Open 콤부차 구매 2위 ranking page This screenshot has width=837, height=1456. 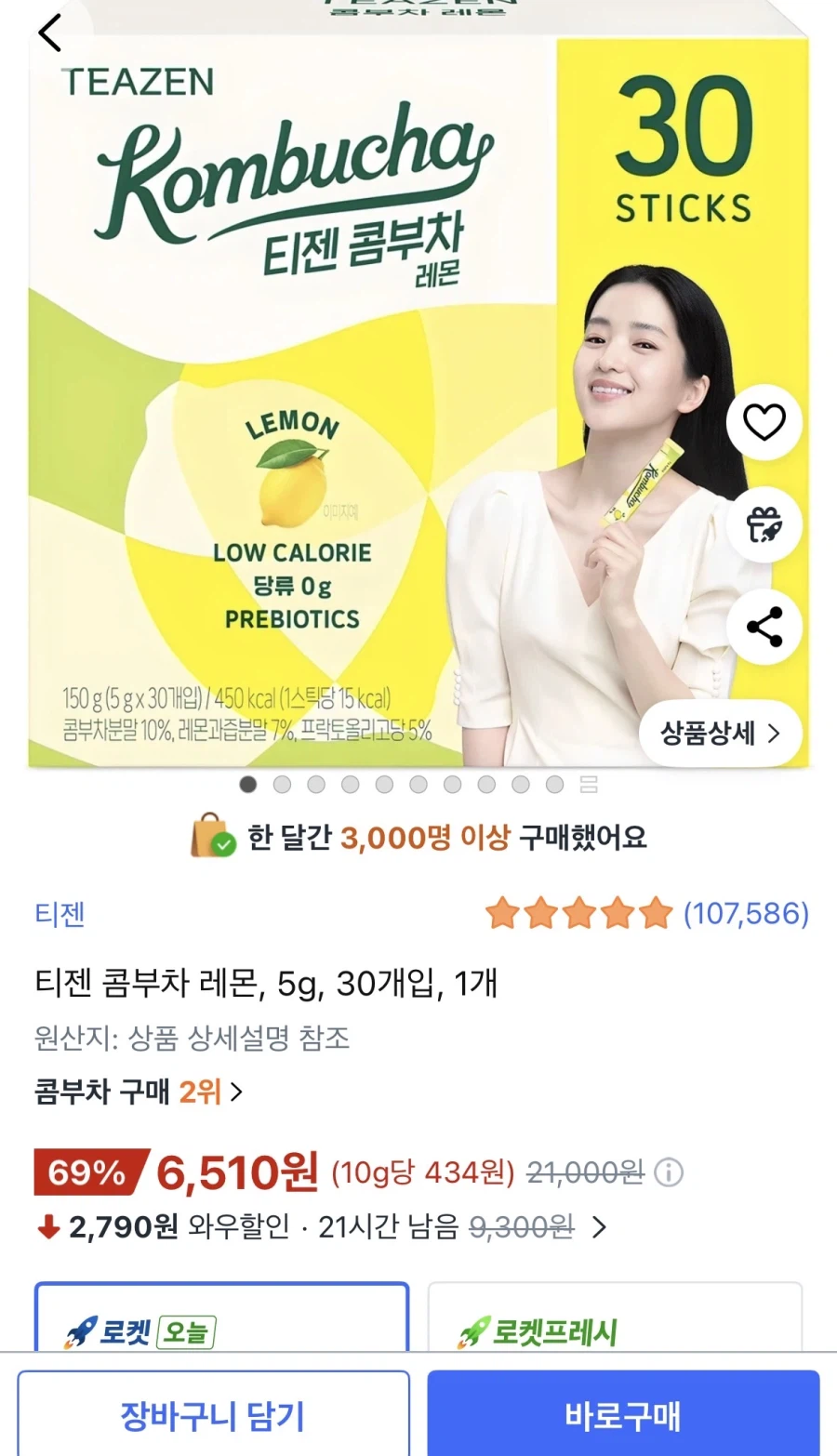[x=135, y=1092]
